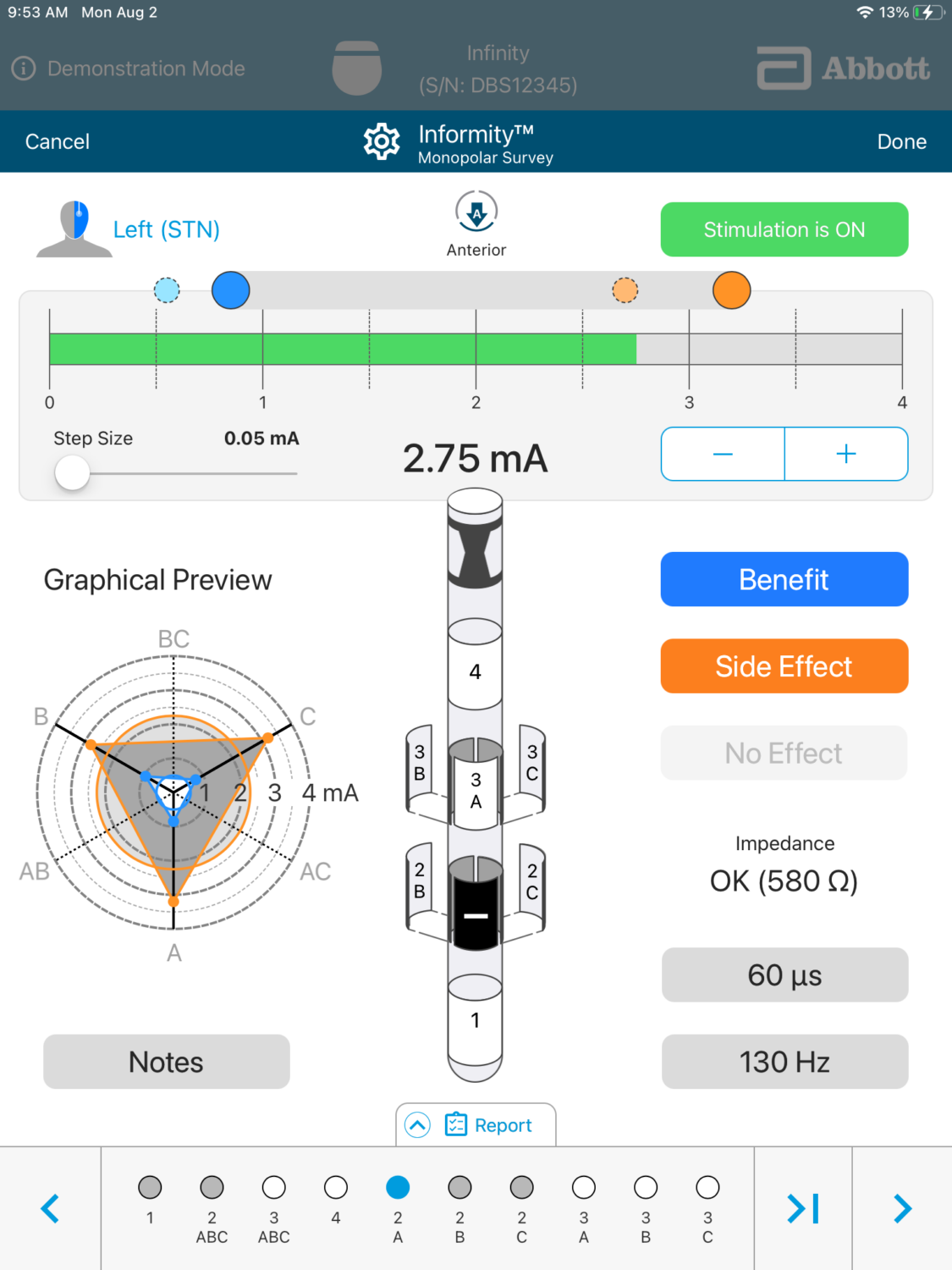
Task: Select contact 3 ABC in the strip
Action: coord(274,1188)
